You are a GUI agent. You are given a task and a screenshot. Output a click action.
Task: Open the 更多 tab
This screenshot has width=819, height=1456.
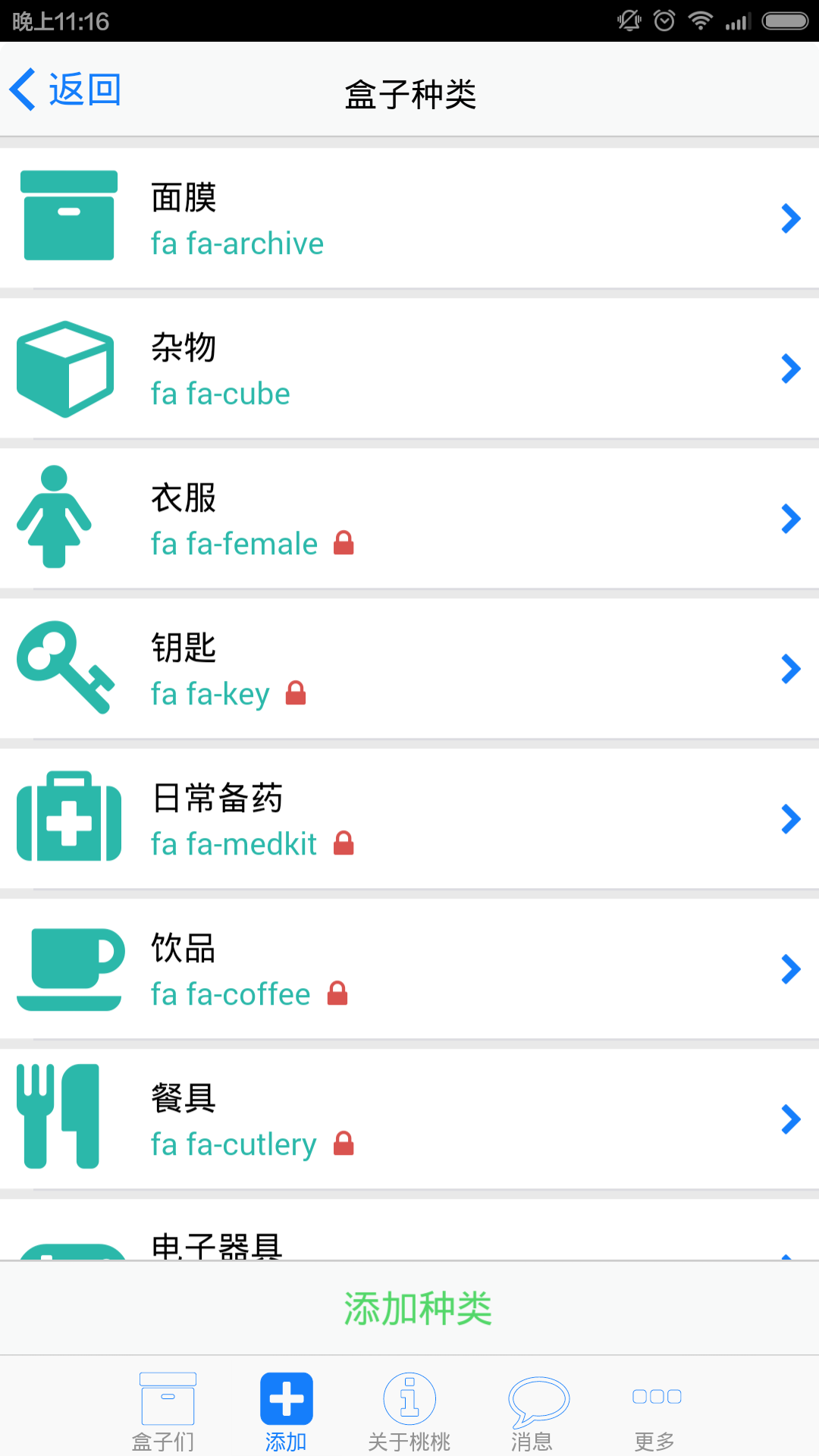[655, 1410]
